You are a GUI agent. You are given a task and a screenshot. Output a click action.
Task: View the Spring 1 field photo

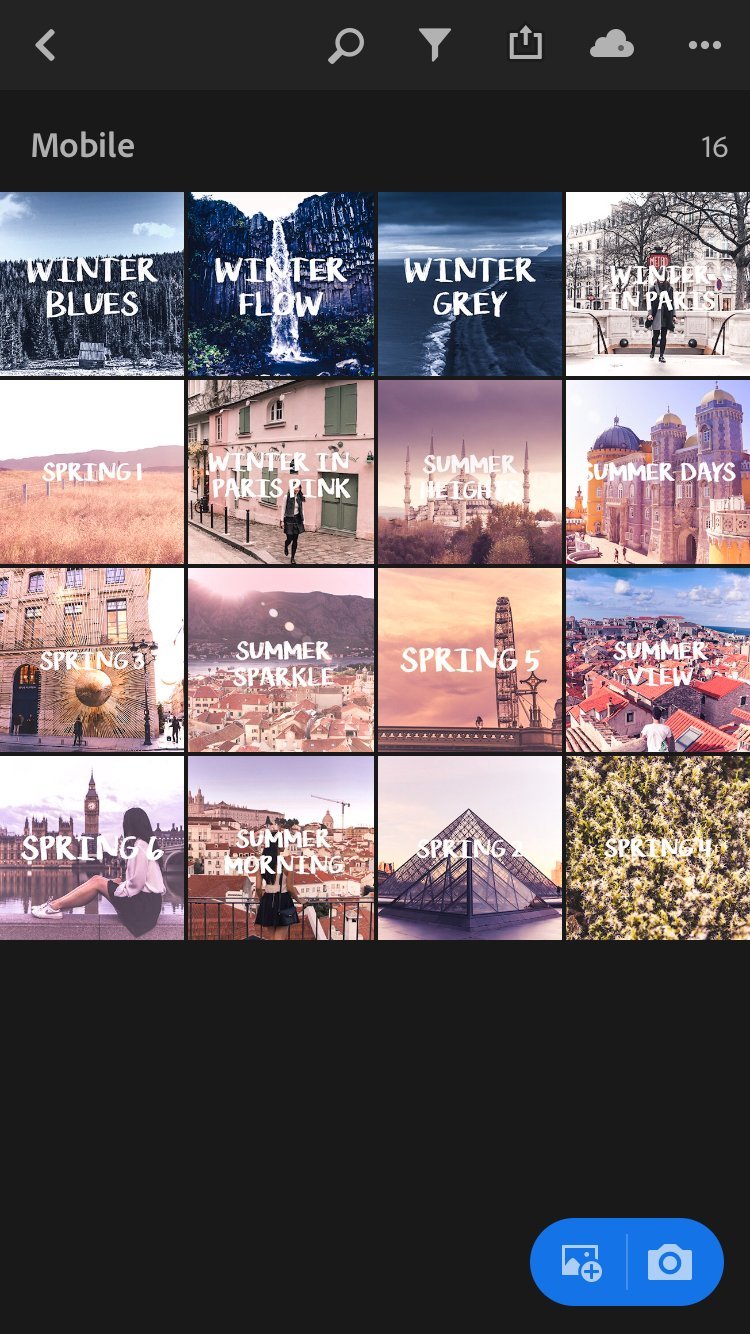[x=92, y=472]
